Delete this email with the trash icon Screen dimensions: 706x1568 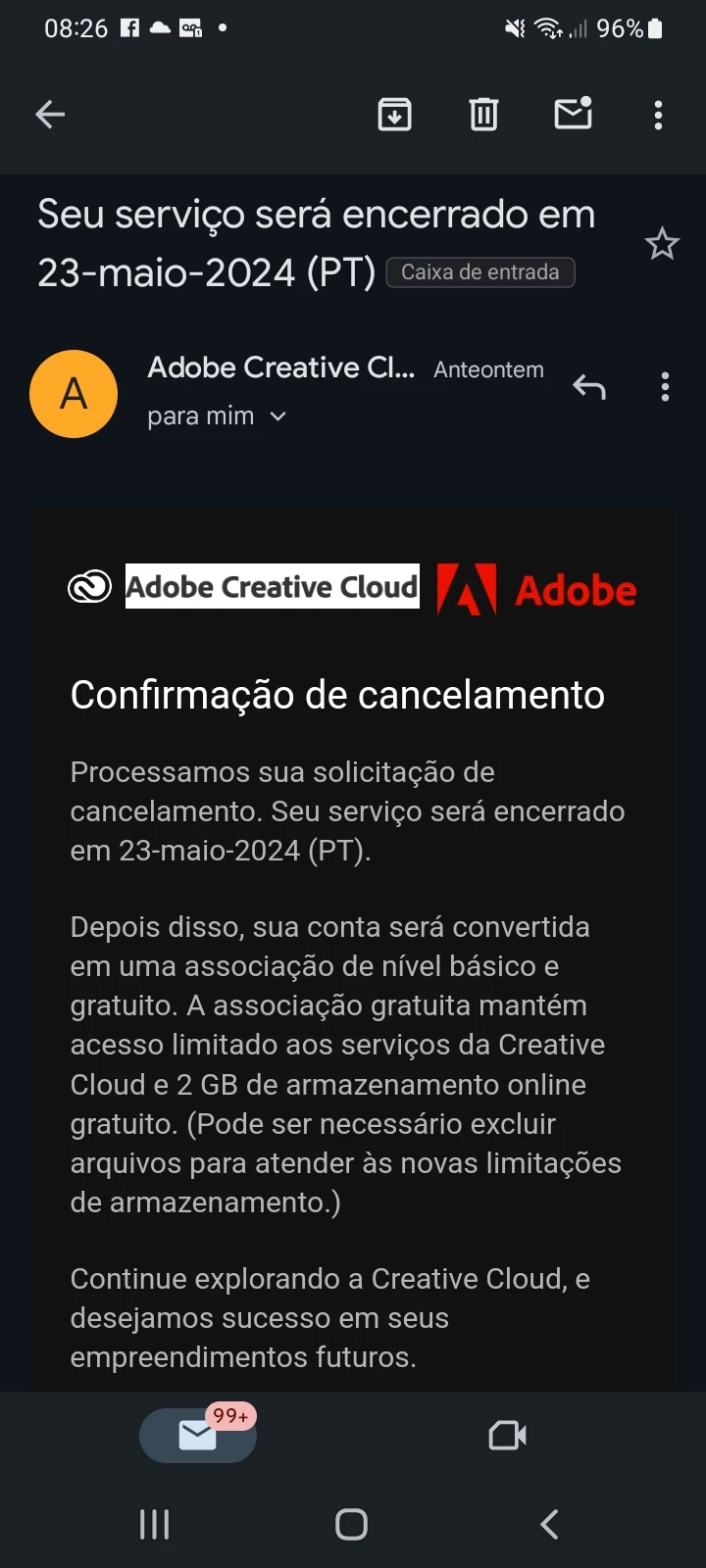[x=483, y=115]
